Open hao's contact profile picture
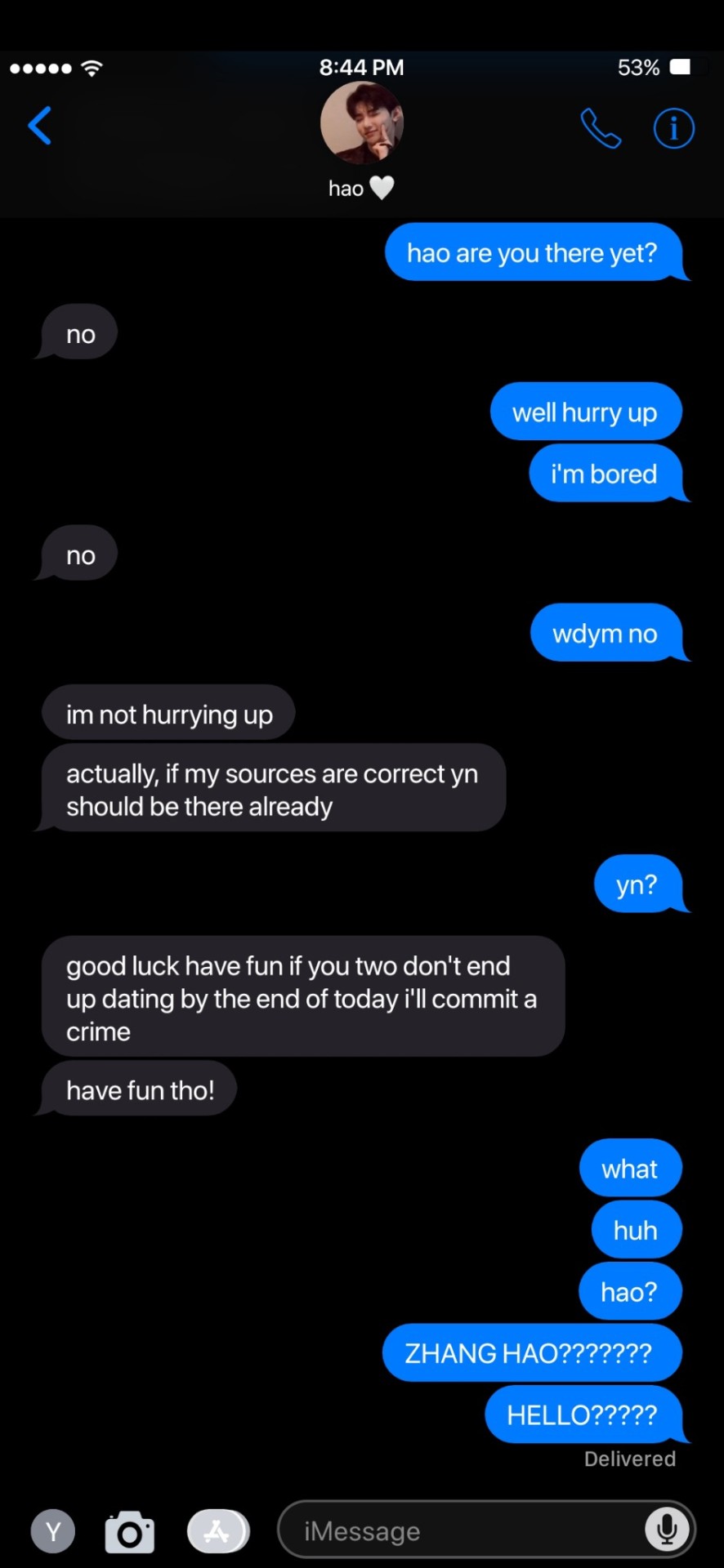 361,122
